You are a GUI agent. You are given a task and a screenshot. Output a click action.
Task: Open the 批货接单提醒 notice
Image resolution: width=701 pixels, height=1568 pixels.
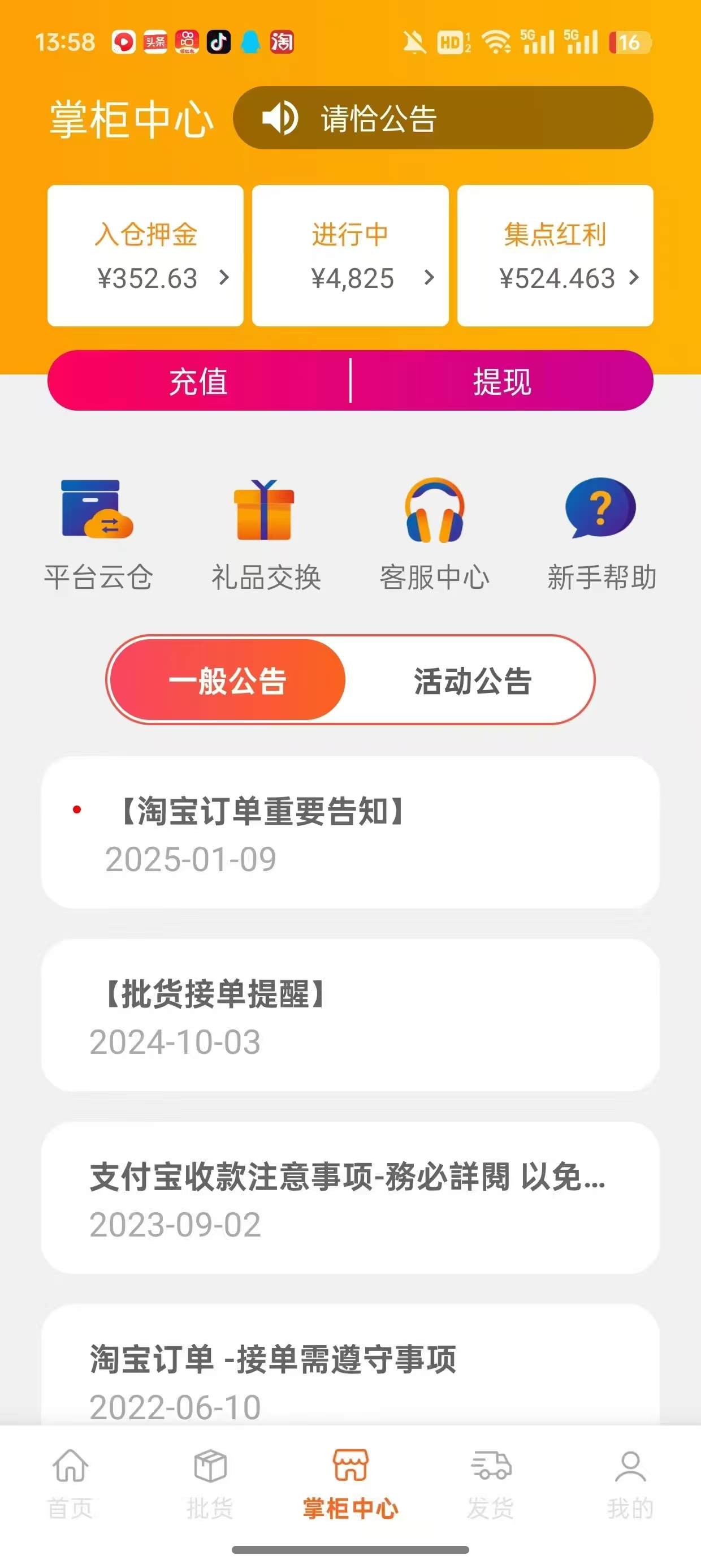coord(350,1015)
